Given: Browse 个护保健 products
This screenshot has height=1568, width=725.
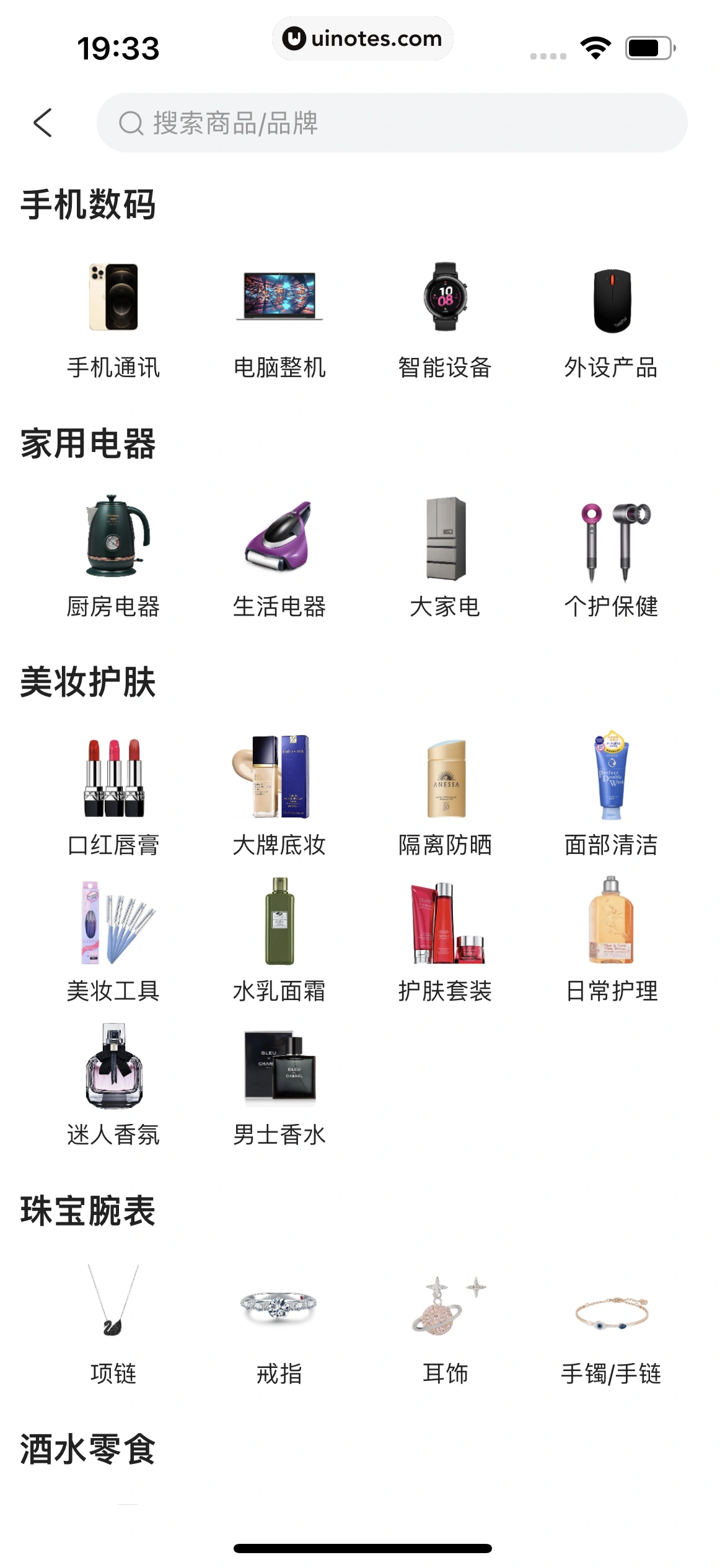Looking at the screenshot, I should pyautogui.click(x=611, y=557).
